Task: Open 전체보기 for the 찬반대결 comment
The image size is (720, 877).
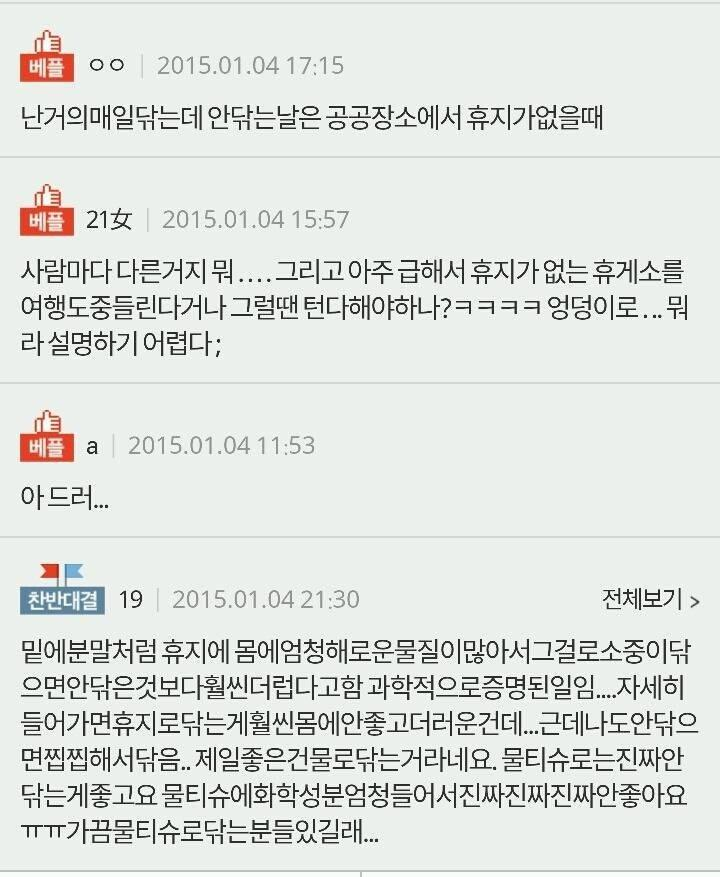Action: [x=650, y=600]
